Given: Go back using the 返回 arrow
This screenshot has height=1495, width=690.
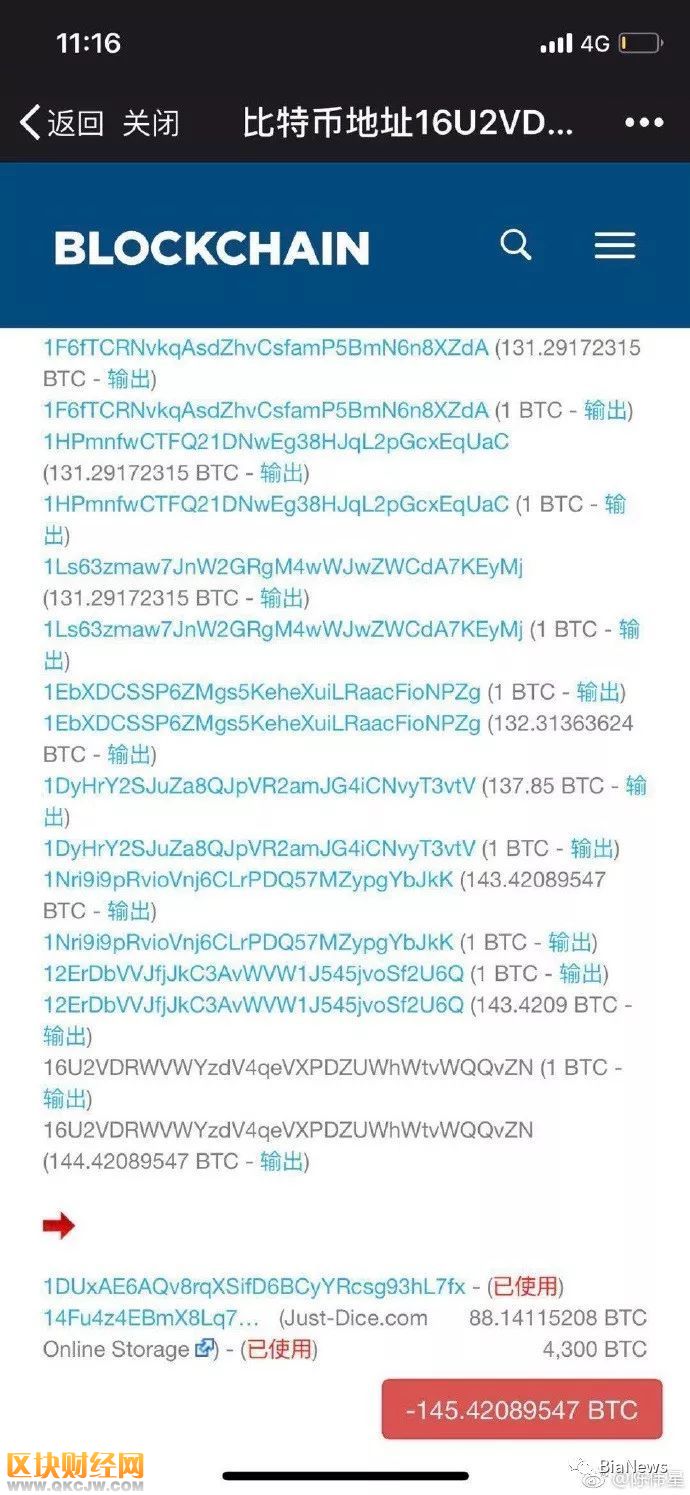Looking at the screenshot, I should pyautogui.click(x=62, y=123).
